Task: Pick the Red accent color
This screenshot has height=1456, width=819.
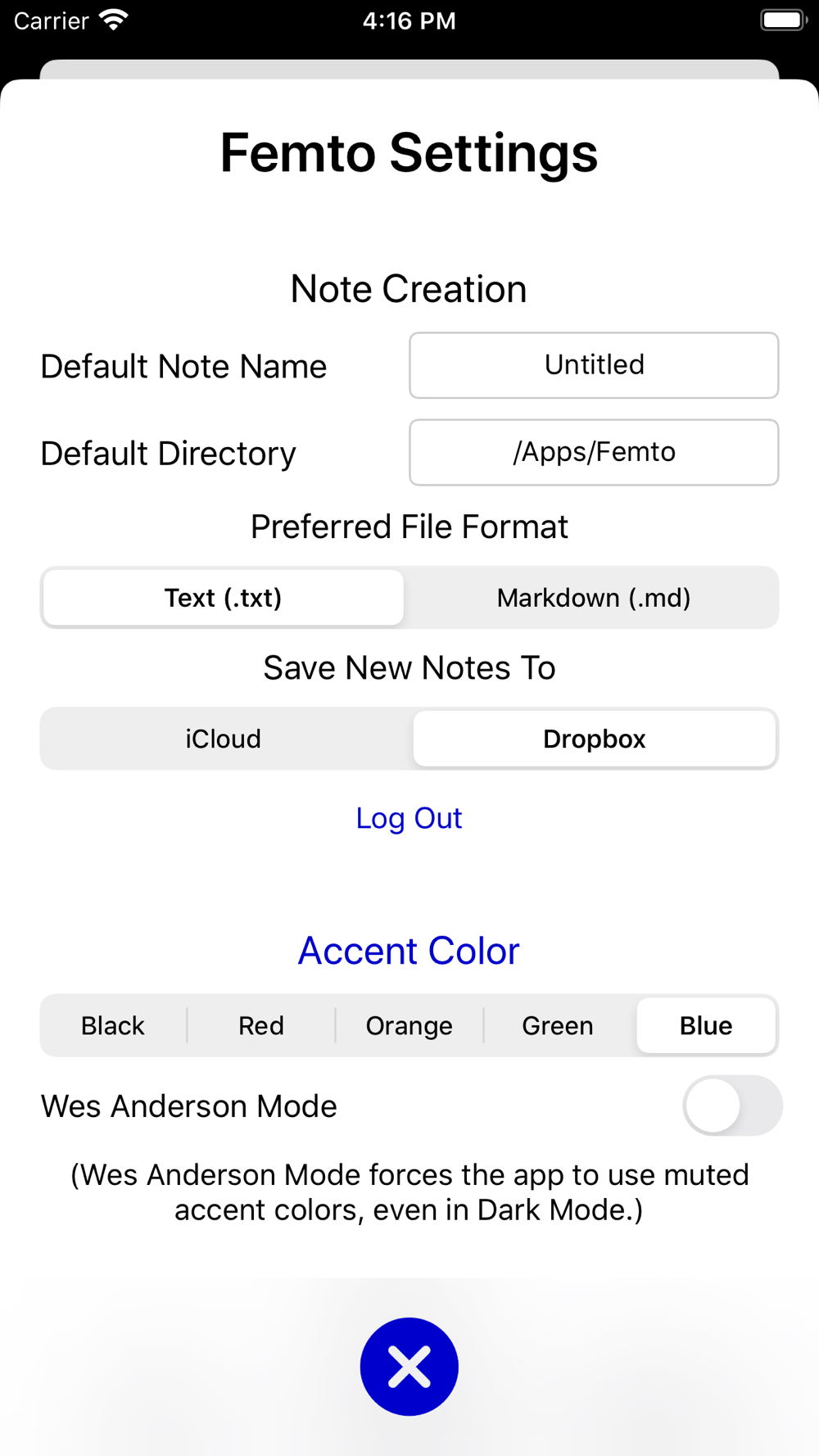Action: (x=261, y=1025)
